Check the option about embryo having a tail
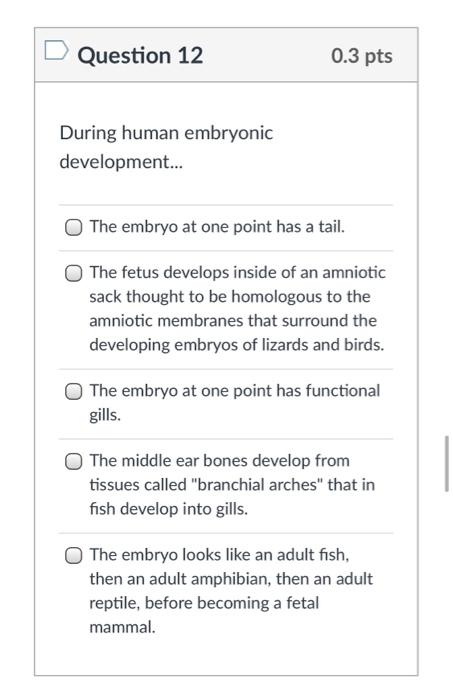This screenshot has height=700, width=453. tap(74, 227)
